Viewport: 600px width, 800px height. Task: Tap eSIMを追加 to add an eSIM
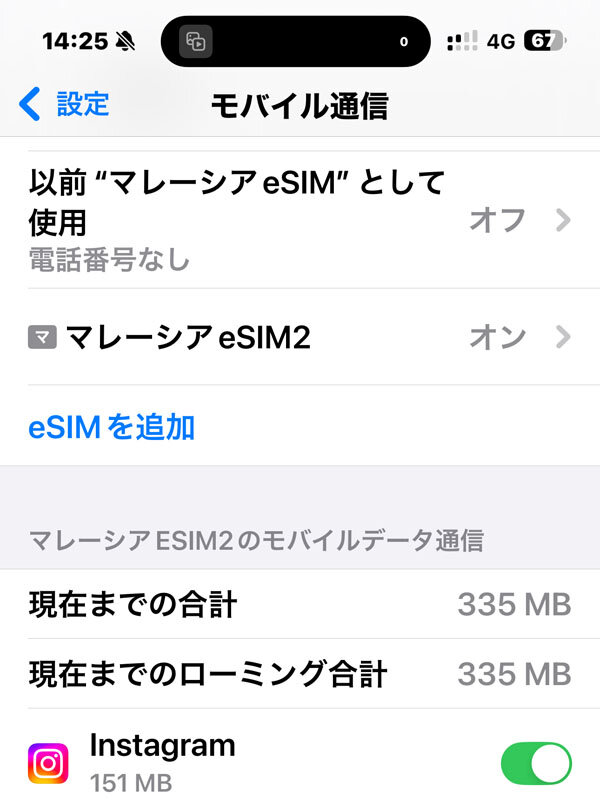[112, 428]
